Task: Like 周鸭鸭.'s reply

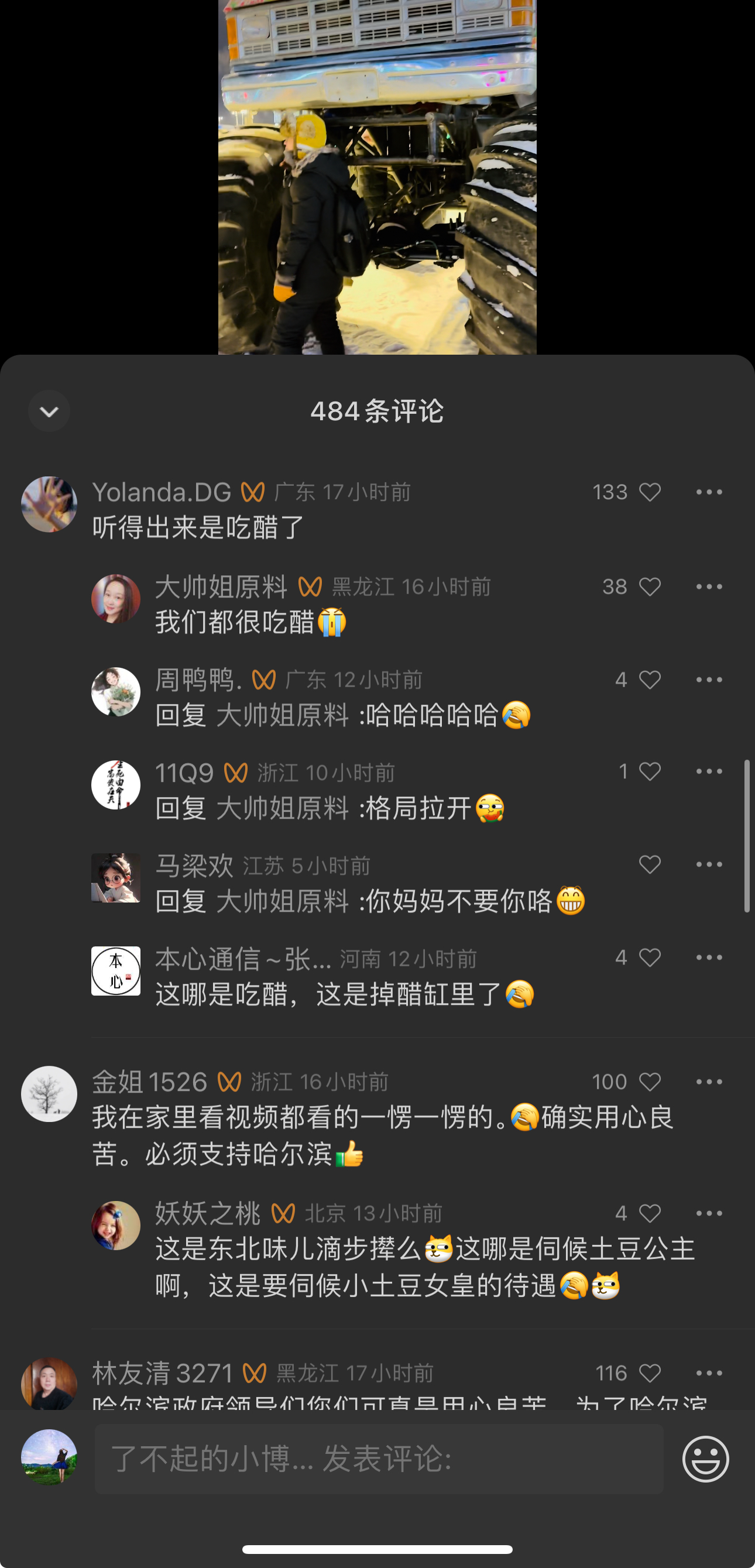Action: pos(650,680)
